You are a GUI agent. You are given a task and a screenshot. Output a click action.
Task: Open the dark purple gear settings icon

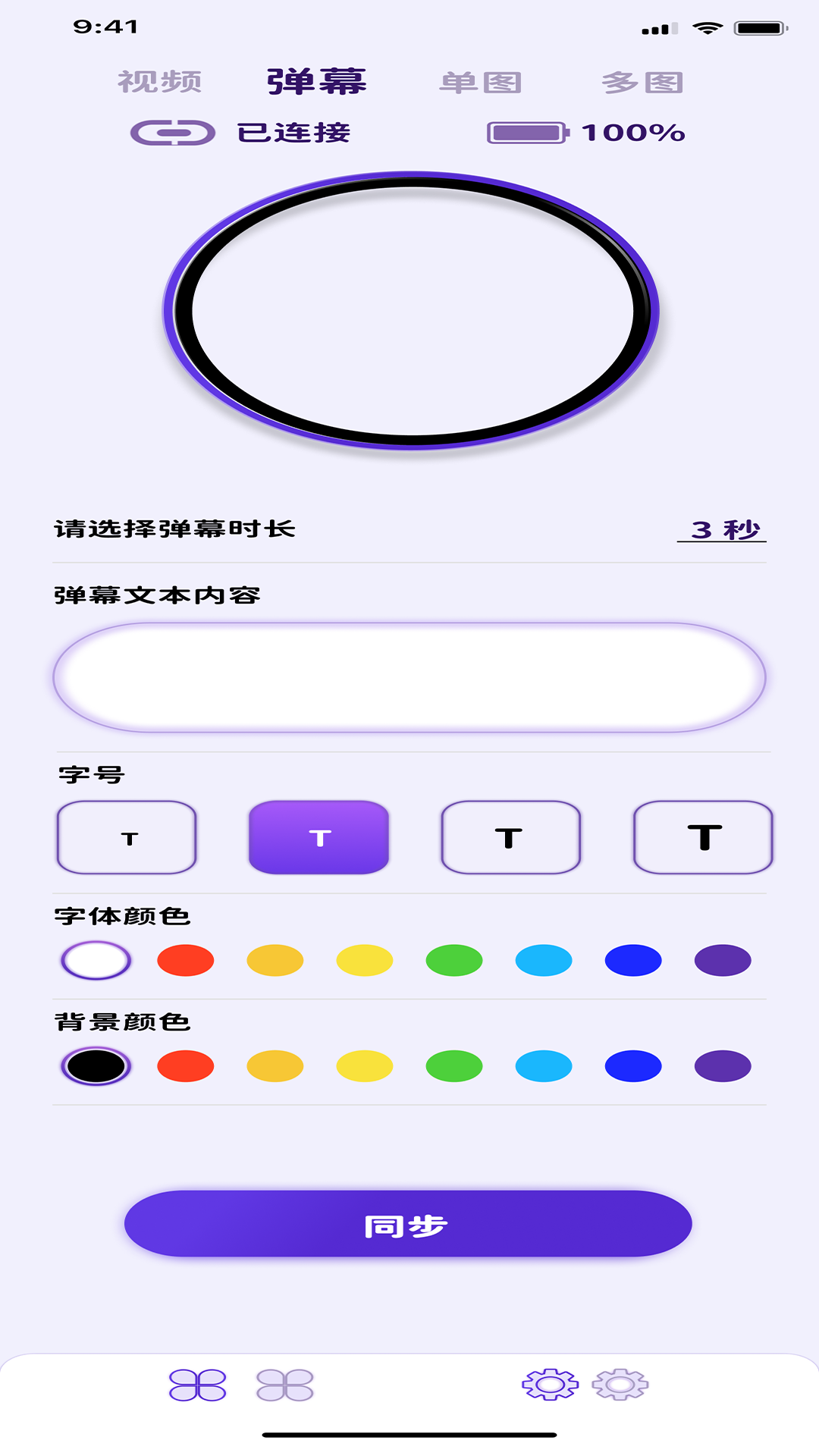550,1385
